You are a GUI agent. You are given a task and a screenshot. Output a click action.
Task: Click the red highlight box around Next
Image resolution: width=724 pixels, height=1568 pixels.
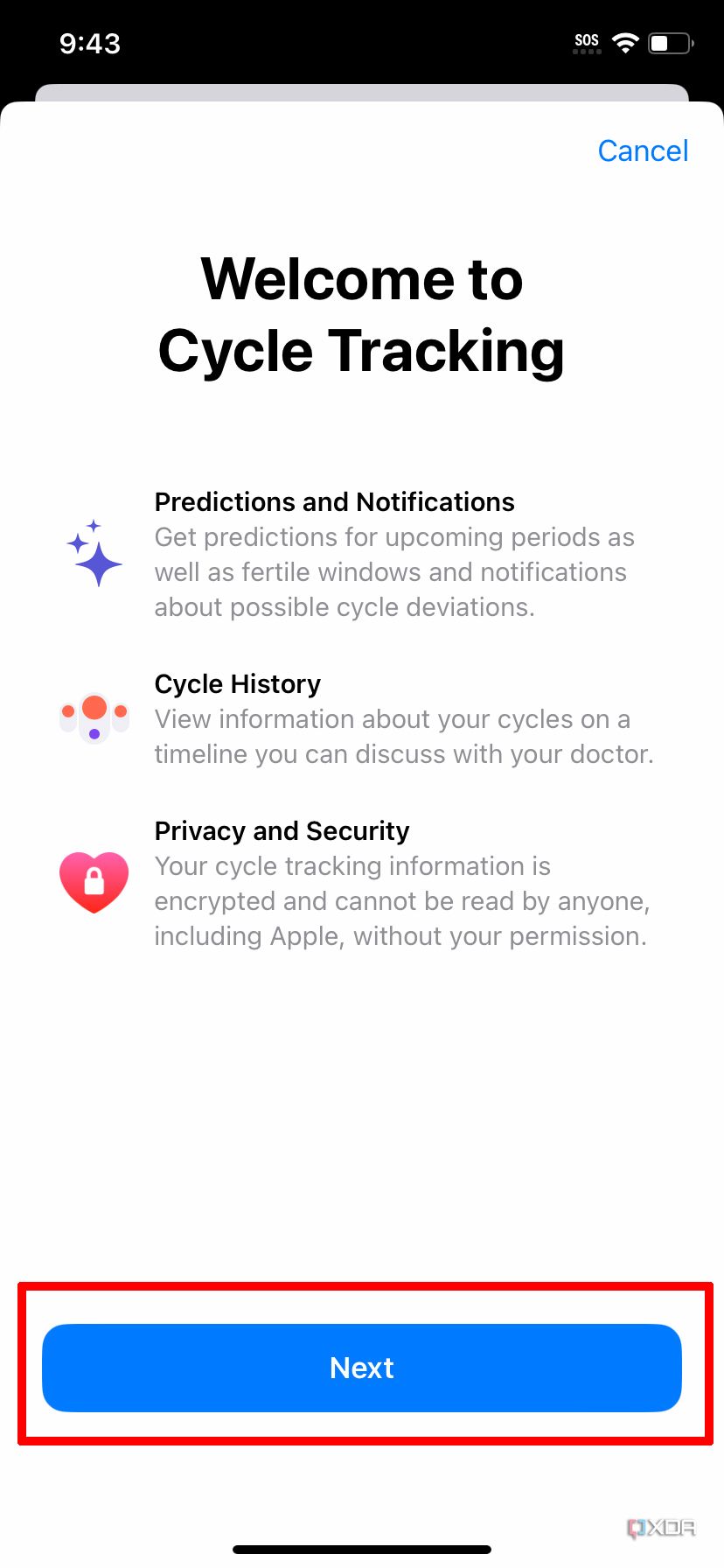click(x=361, y=1288)
